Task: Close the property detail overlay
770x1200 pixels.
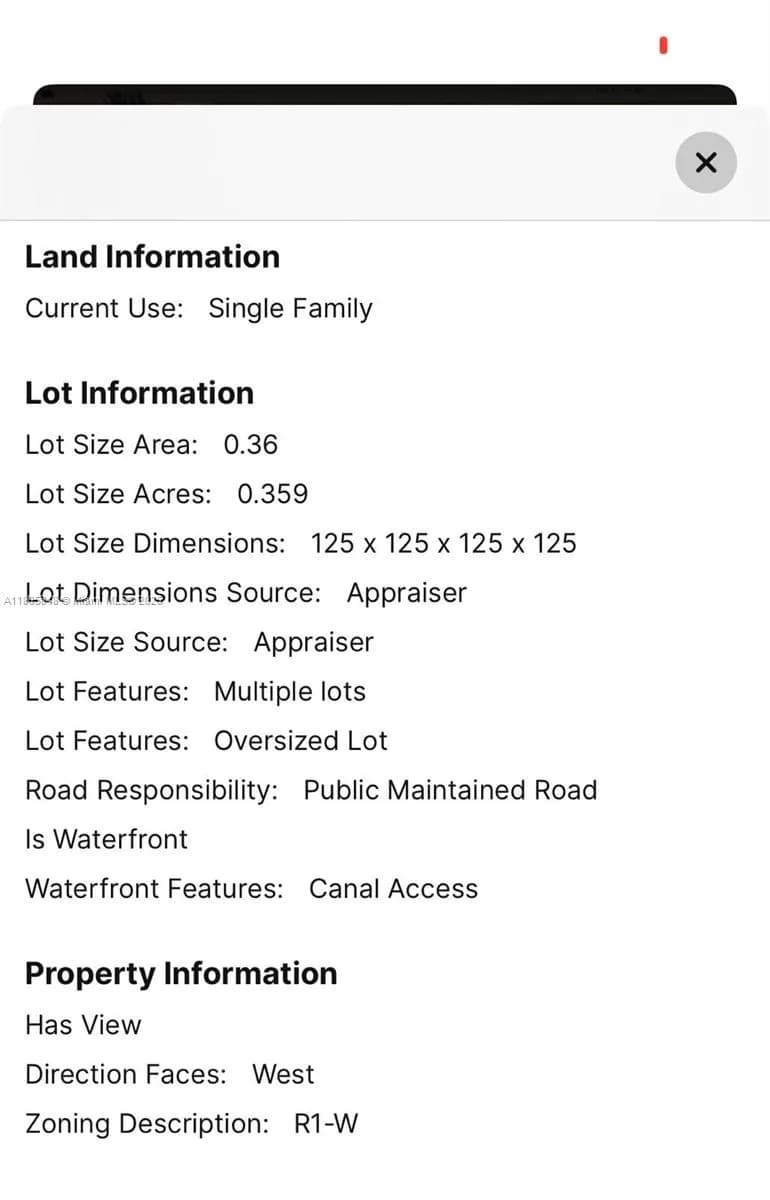Action: pos(706,162)
